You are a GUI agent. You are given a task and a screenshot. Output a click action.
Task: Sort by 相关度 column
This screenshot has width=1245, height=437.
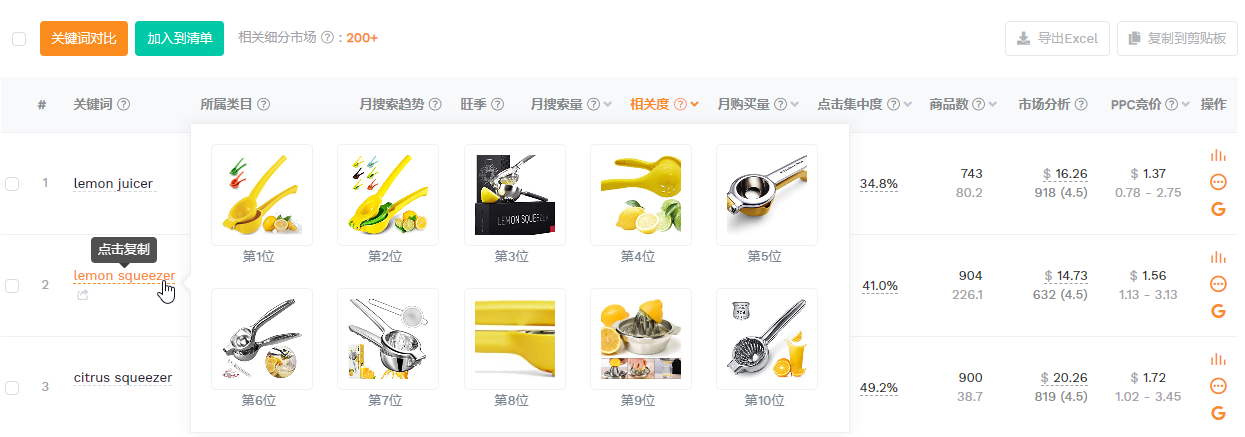[663, 104]
